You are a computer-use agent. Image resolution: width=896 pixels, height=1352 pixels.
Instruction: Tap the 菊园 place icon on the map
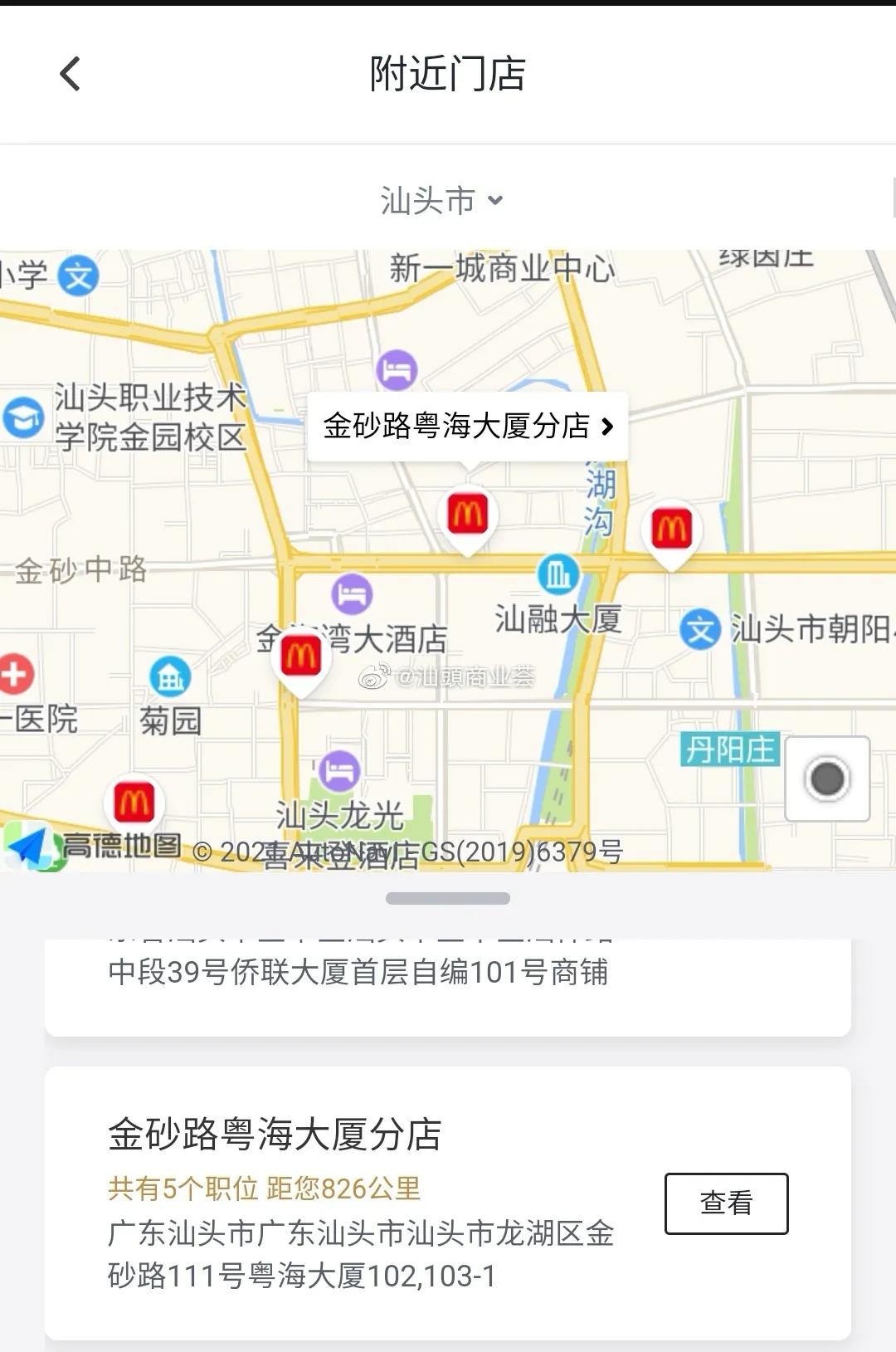pos(169,676)
